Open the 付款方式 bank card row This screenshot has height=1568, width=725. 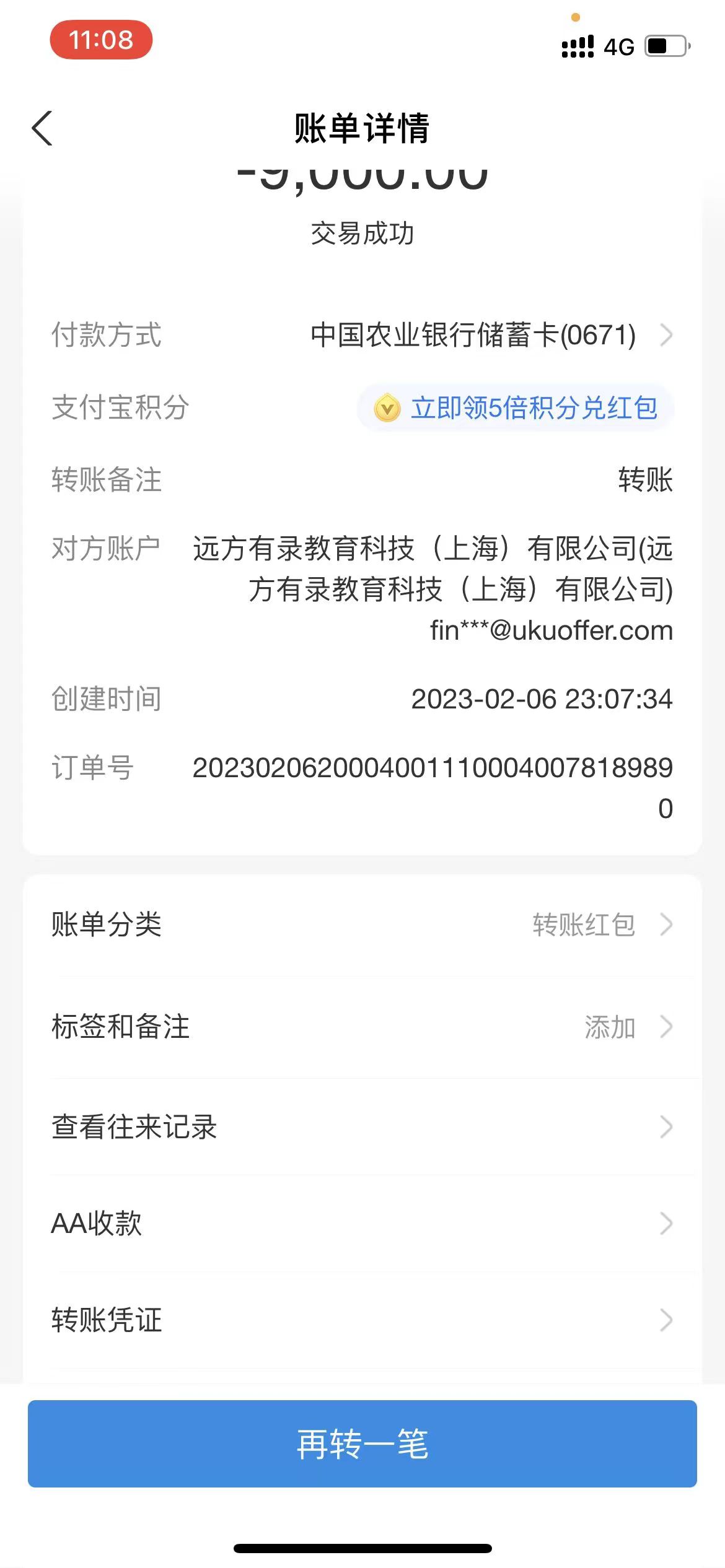pyautogui.click(x=490, y=335)
